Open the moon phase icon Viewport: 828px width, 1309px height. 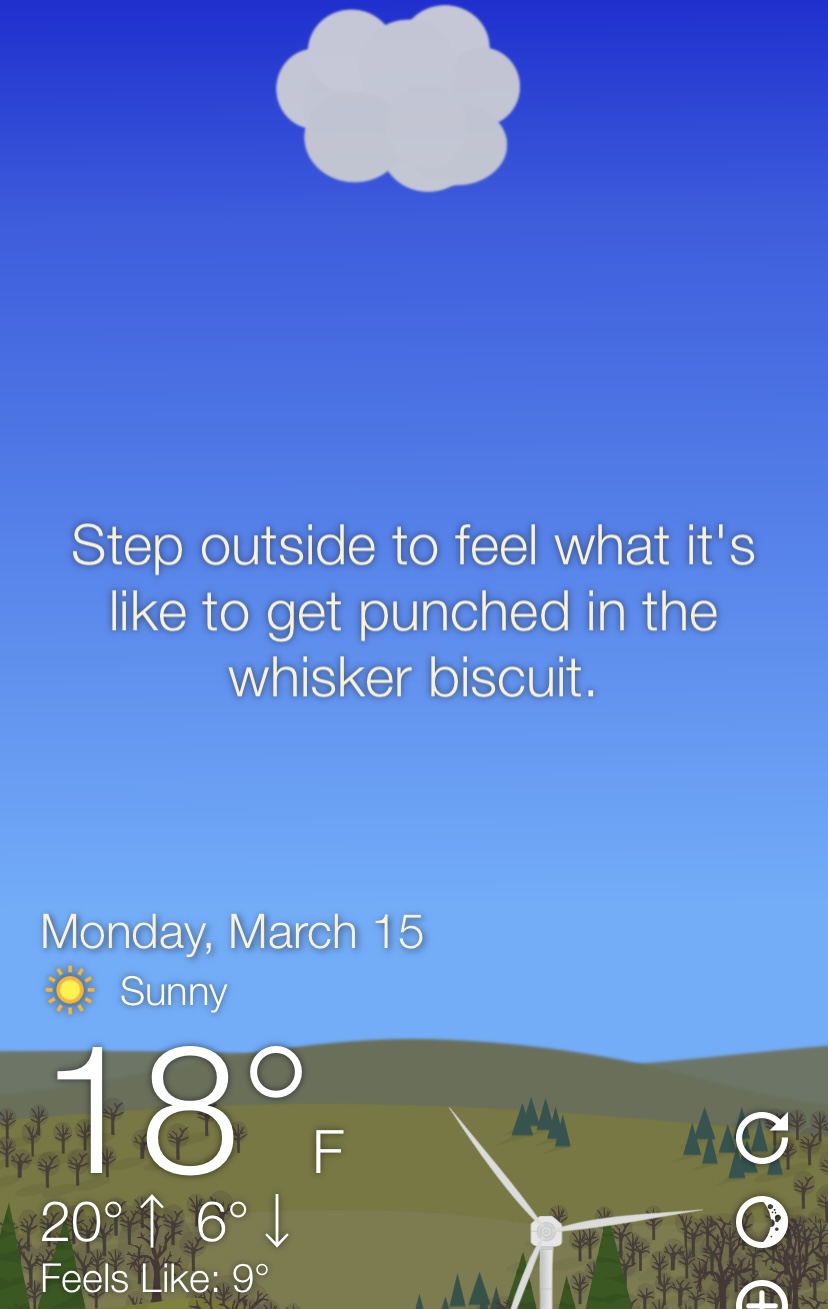pos(762,1222)
